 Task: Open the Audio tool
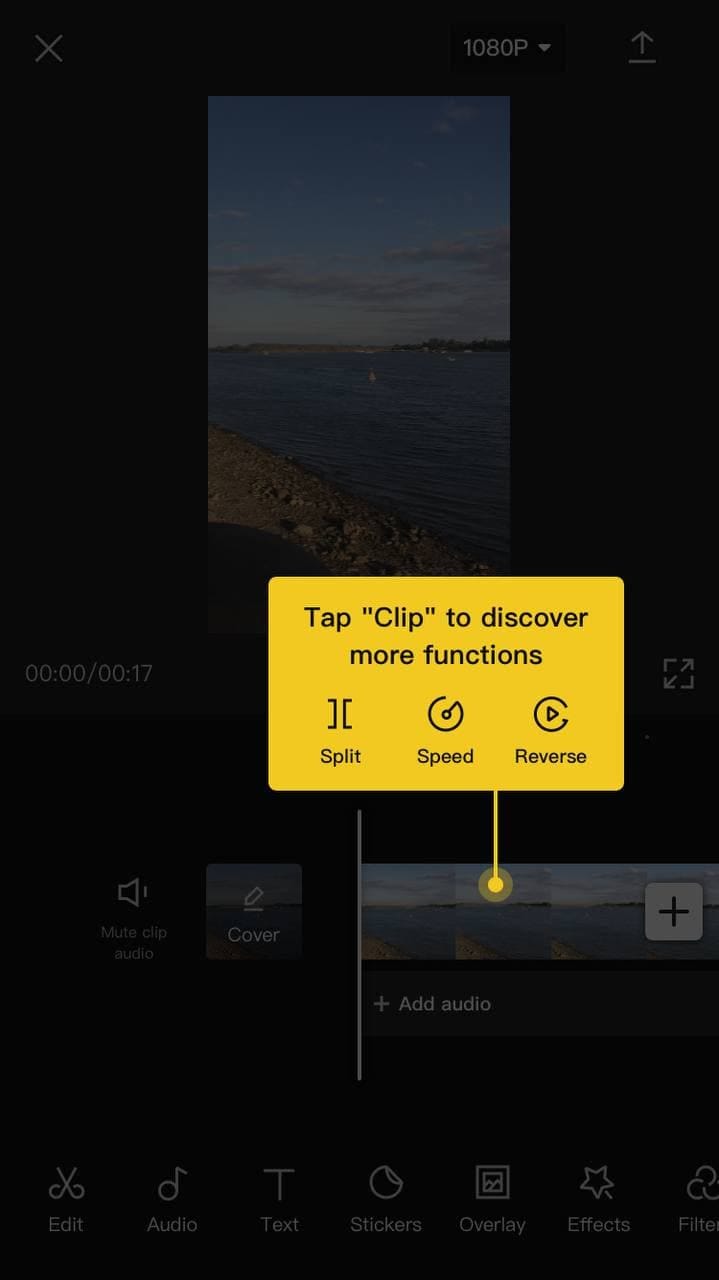pos(172,1198)
